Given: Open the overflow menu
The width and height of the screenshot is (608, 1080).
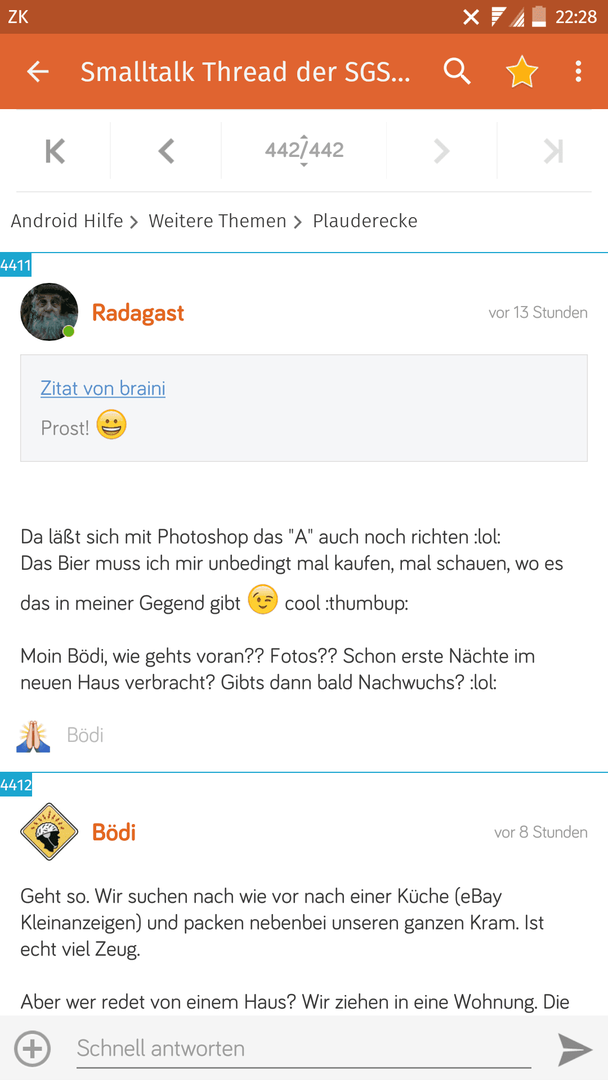Looking at the screenshot, I should point(578,72).
